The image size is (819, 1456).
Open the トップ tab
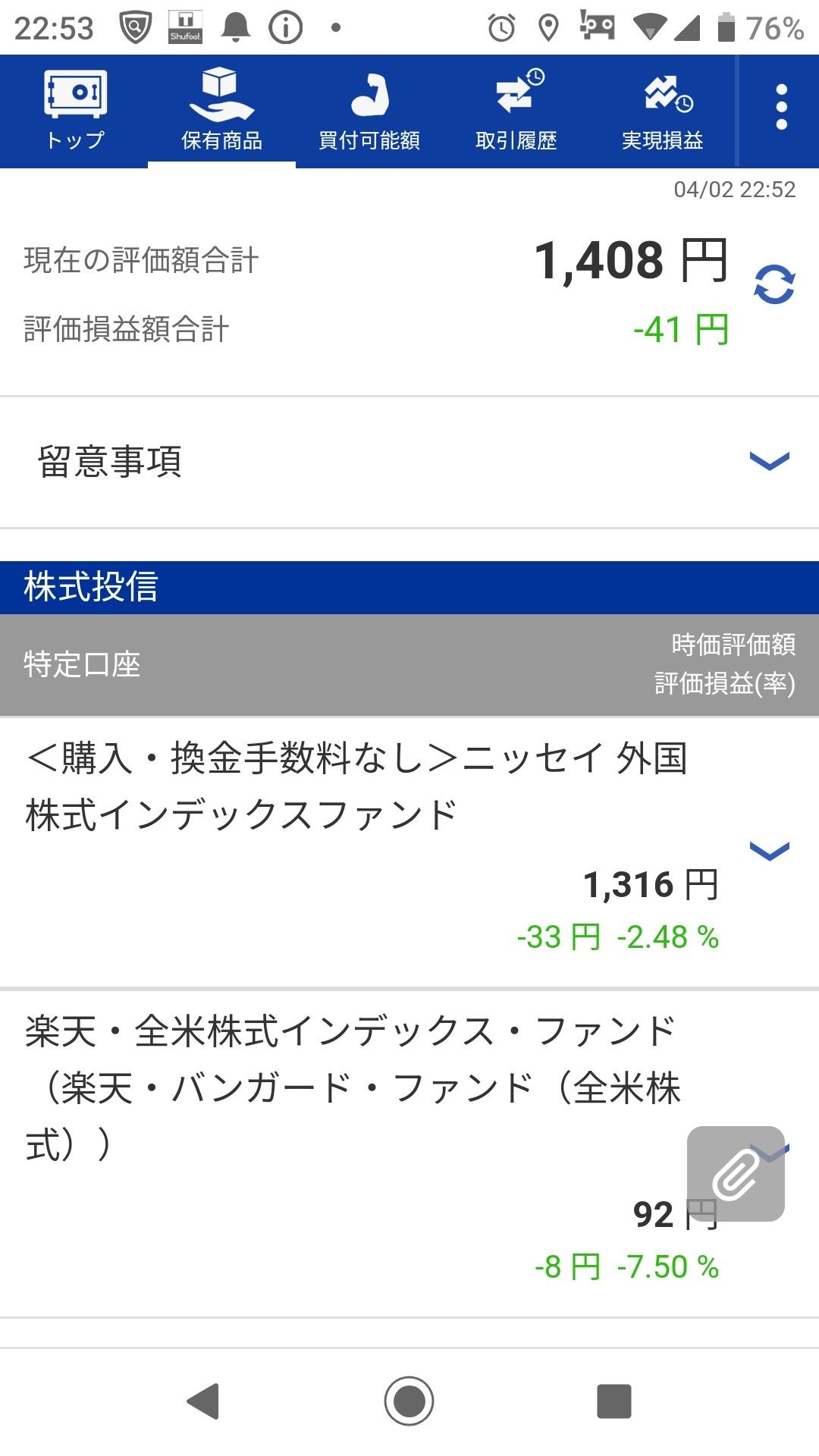pos(74,111)
